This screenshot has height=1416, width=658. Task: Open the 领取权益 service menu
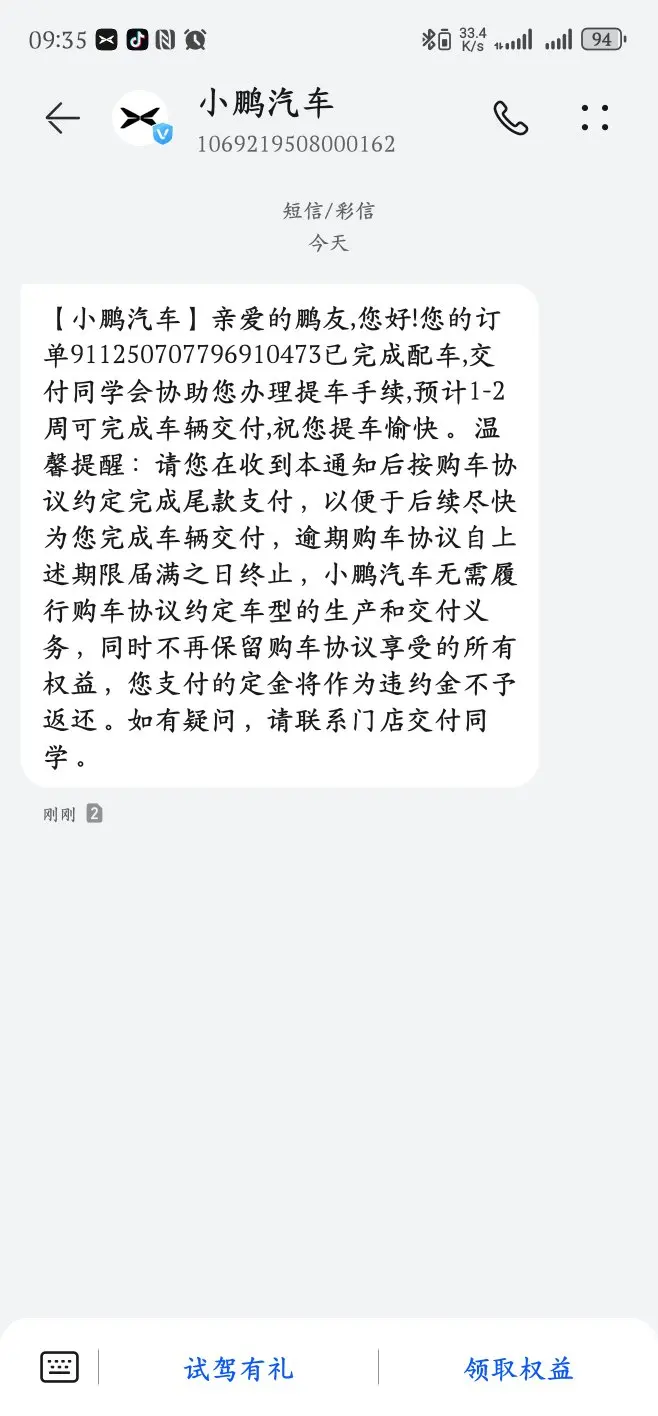pyautogui.click(x=519, y=1368)
